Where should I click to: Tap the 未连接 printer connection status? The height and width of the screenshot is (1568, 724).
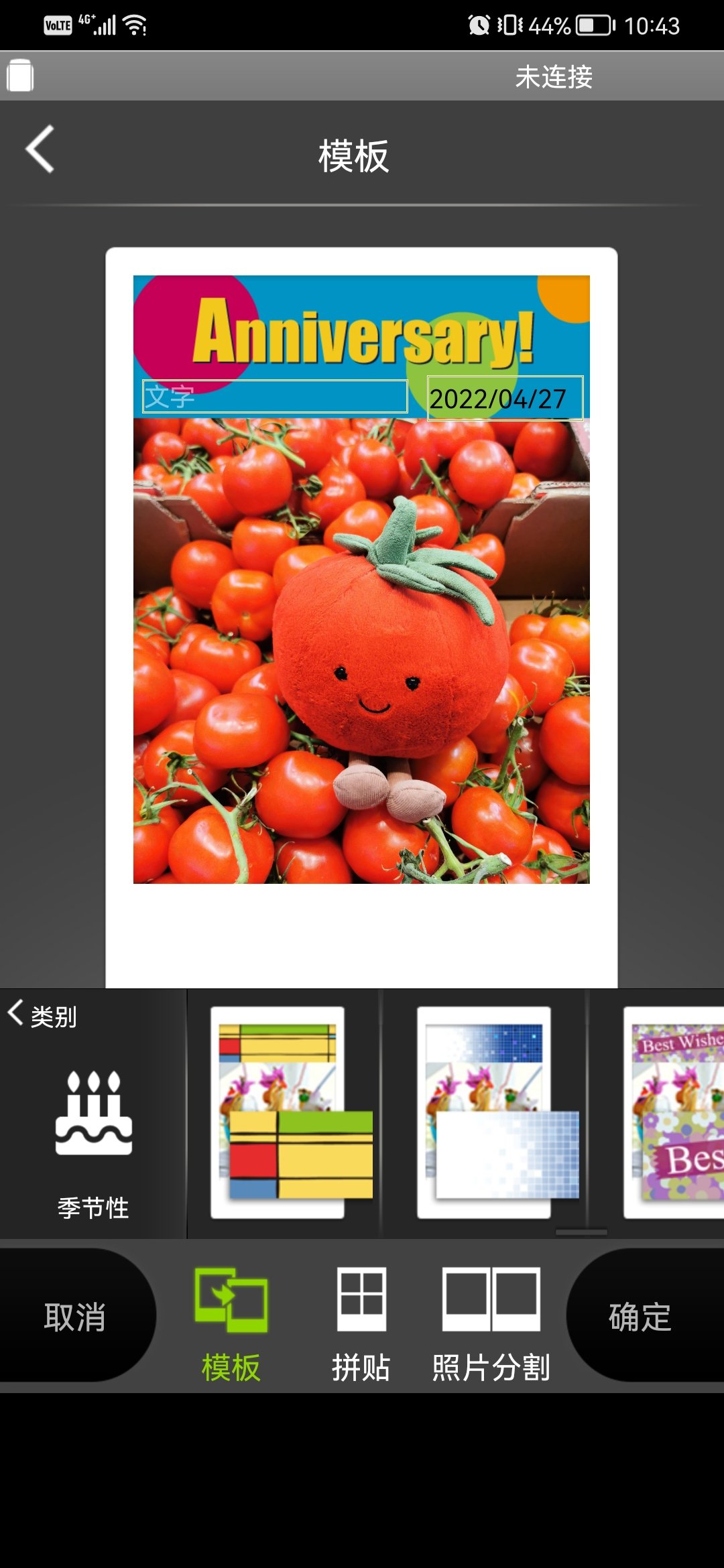[554, 77]
